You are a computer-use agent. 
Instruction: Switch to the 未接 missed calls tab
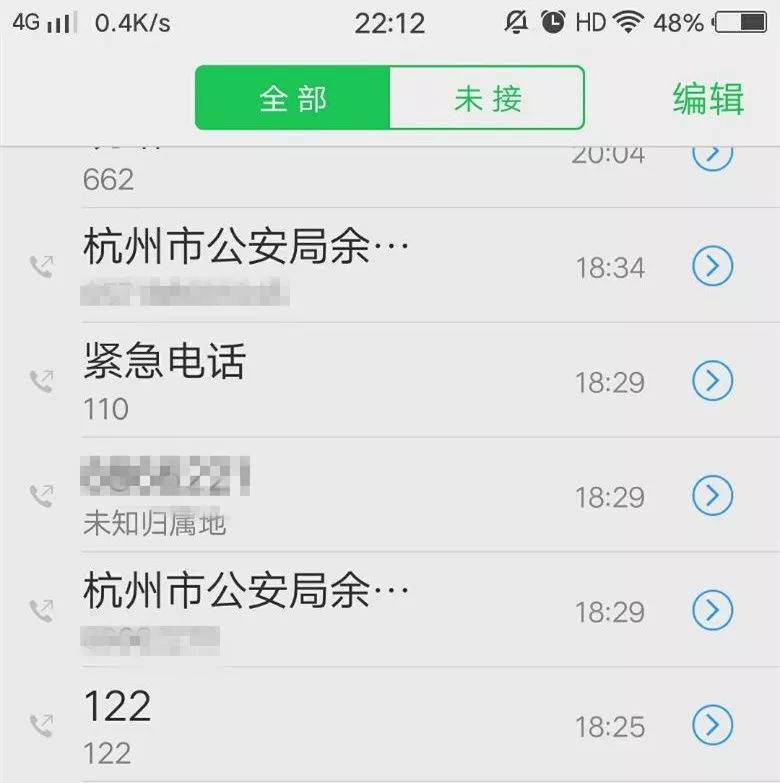(x=487, y=98)
